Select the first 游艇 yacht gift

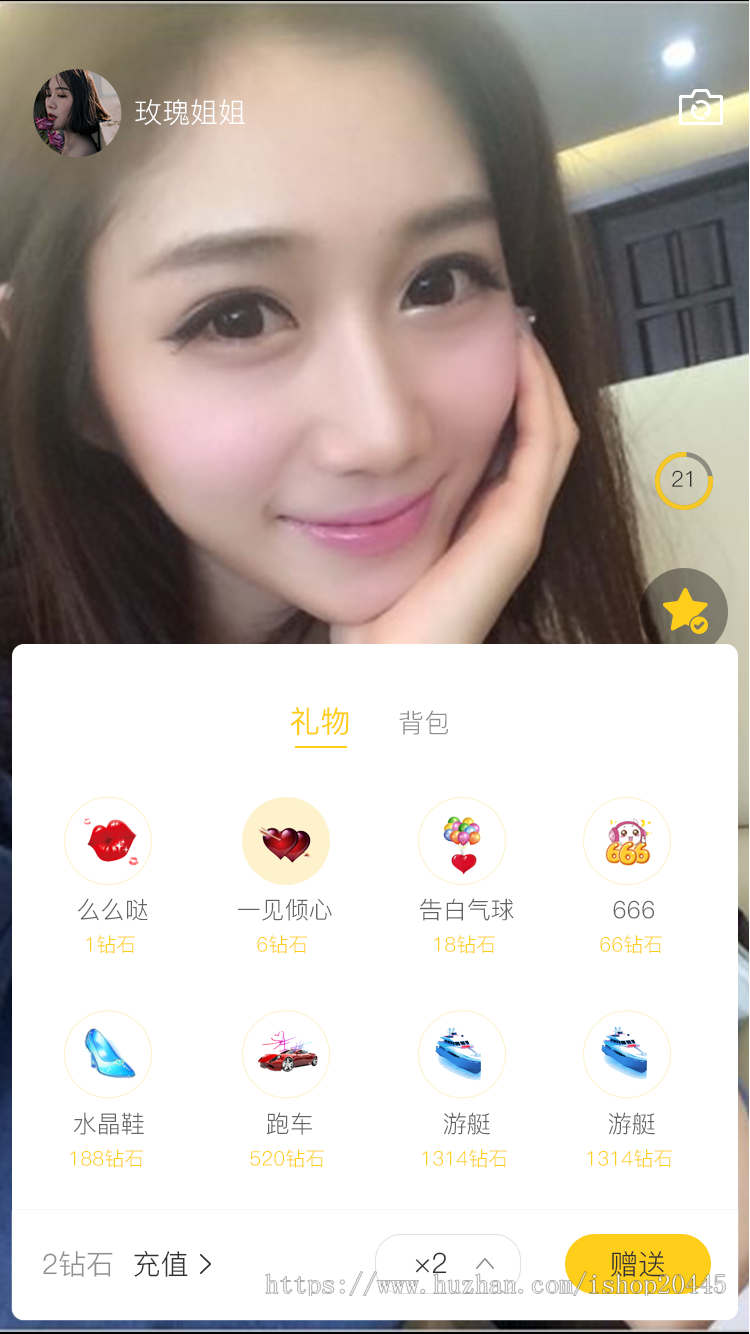coord(462,1054)
